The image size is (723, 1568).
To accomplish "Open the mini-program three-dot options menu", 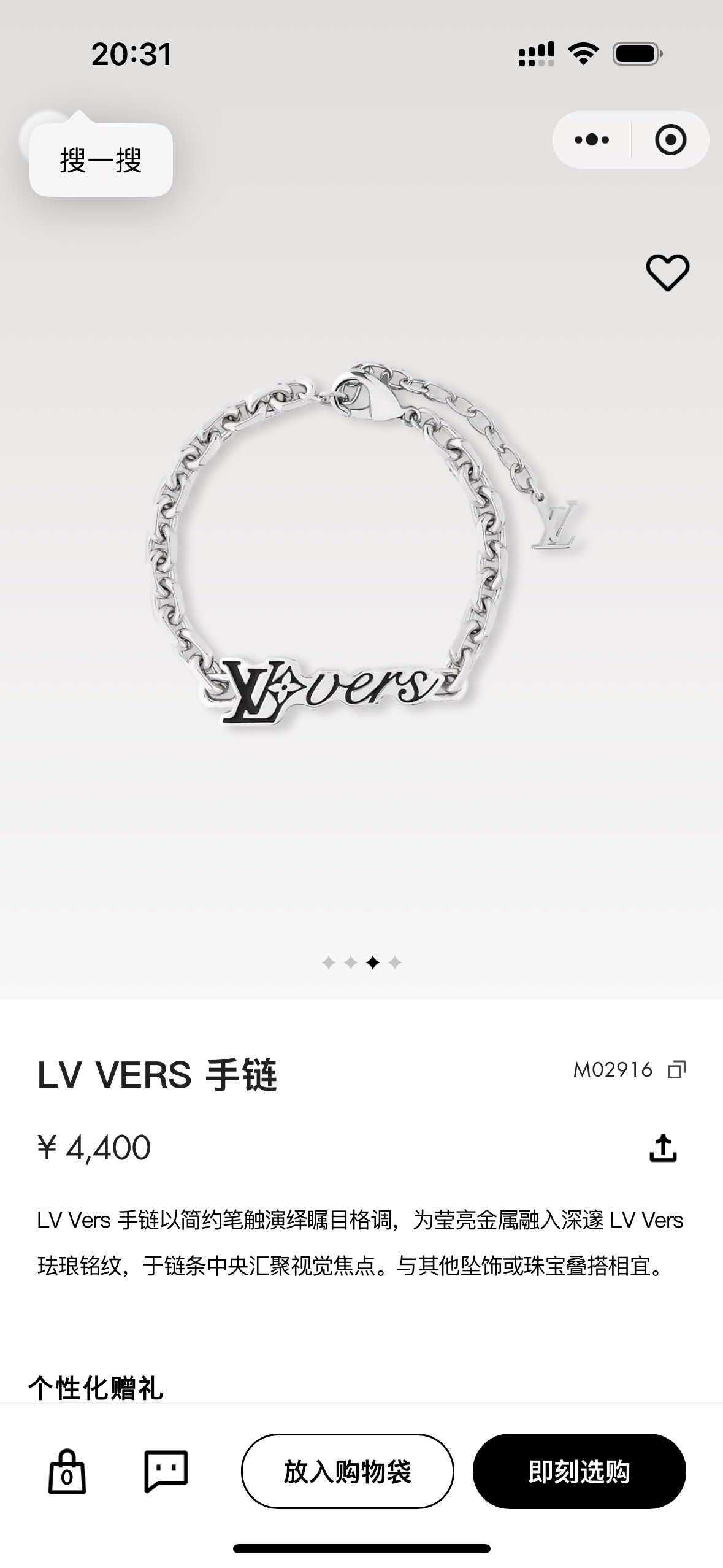I will pyautogui.click(x=591, y=139).
